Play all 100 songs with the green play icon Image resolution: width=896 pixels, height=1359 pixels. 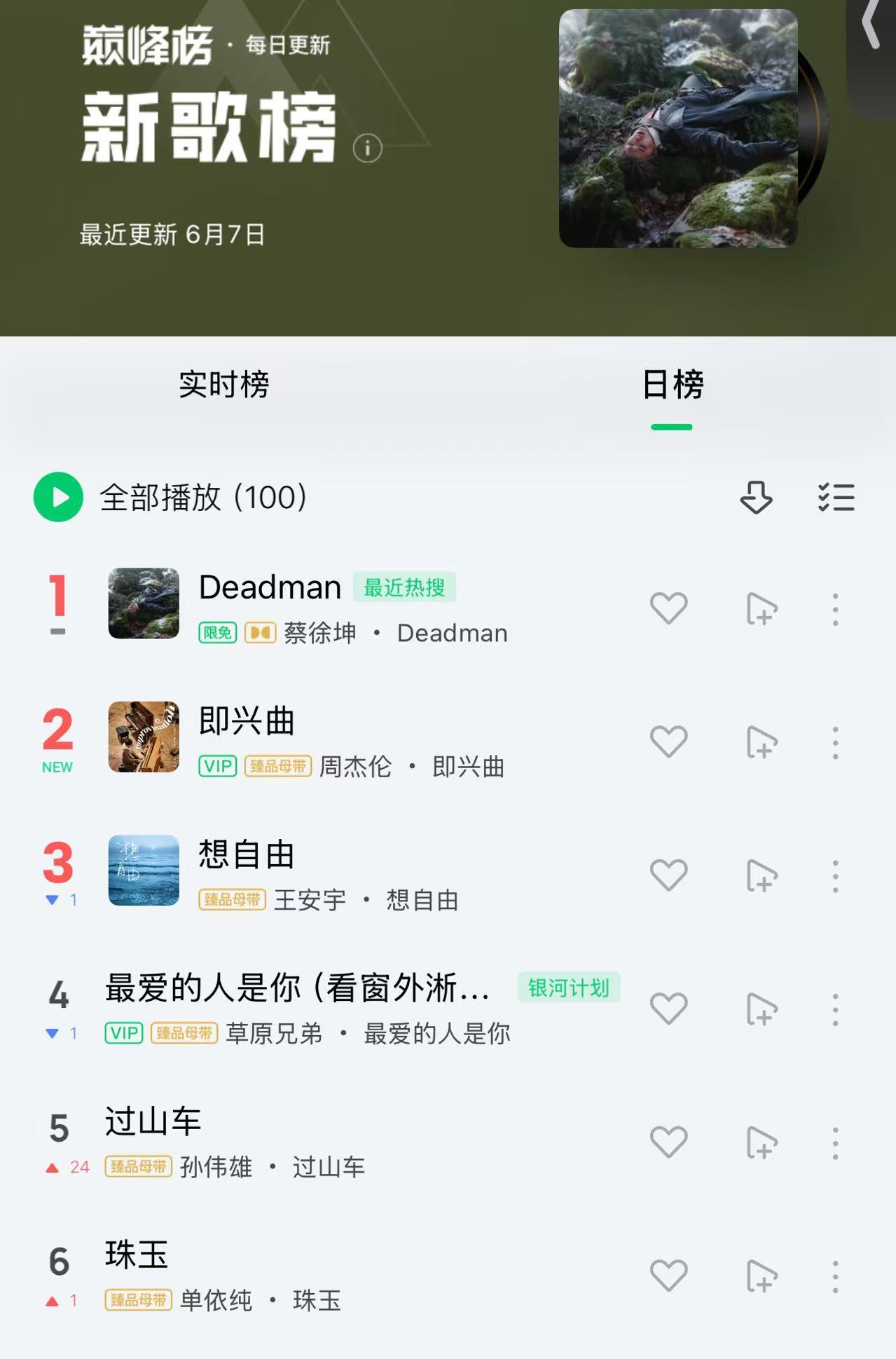pyautogui.click(x=59, y=498)
